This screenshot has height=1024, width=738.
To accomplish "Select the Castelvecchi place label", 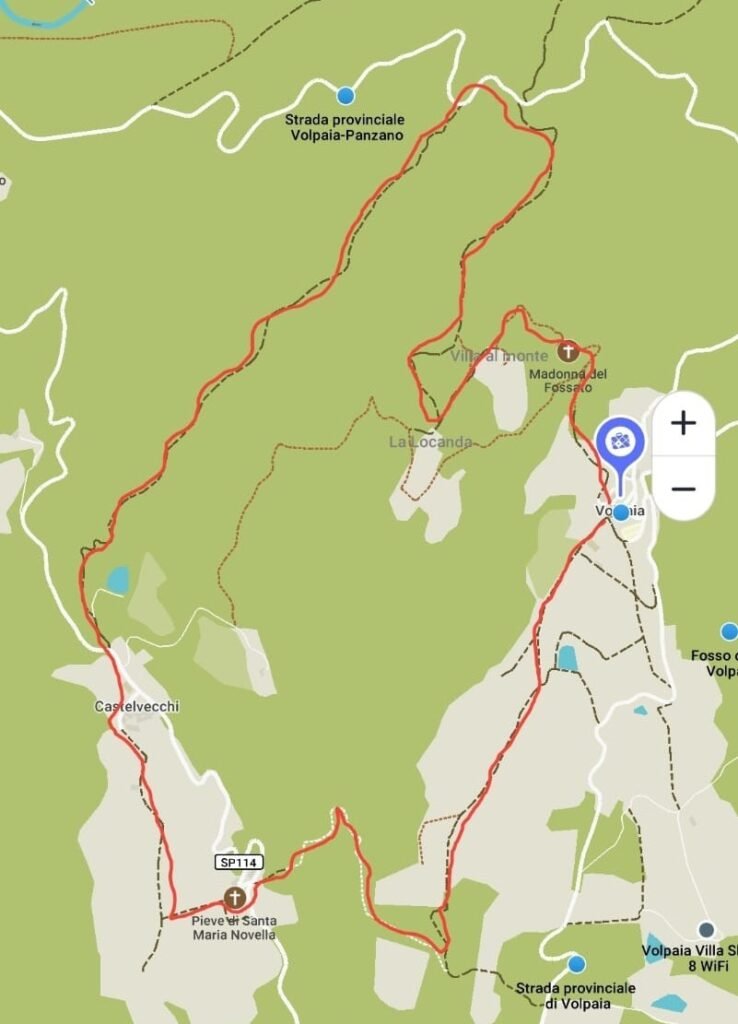I will tap(135, 705).
